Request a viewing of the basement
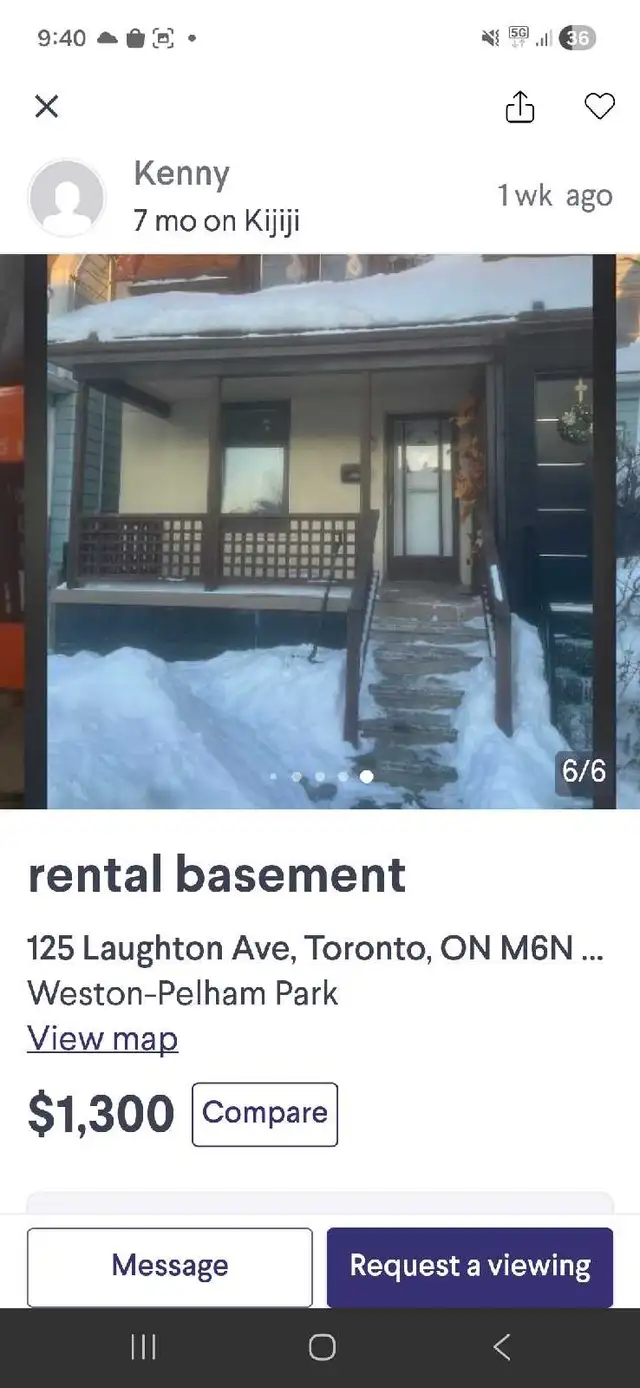 click(469, 1266)
